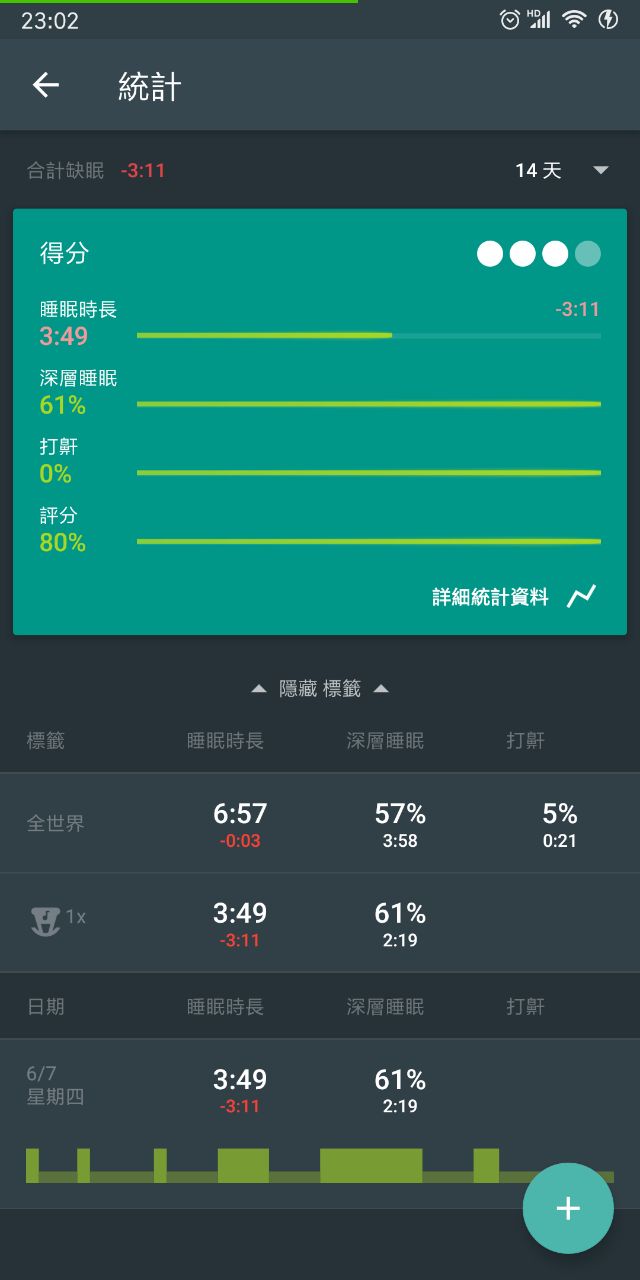Go back from the 統計 screen
This screenshot has width=640, height=1280.
click(x=46, y=86)
